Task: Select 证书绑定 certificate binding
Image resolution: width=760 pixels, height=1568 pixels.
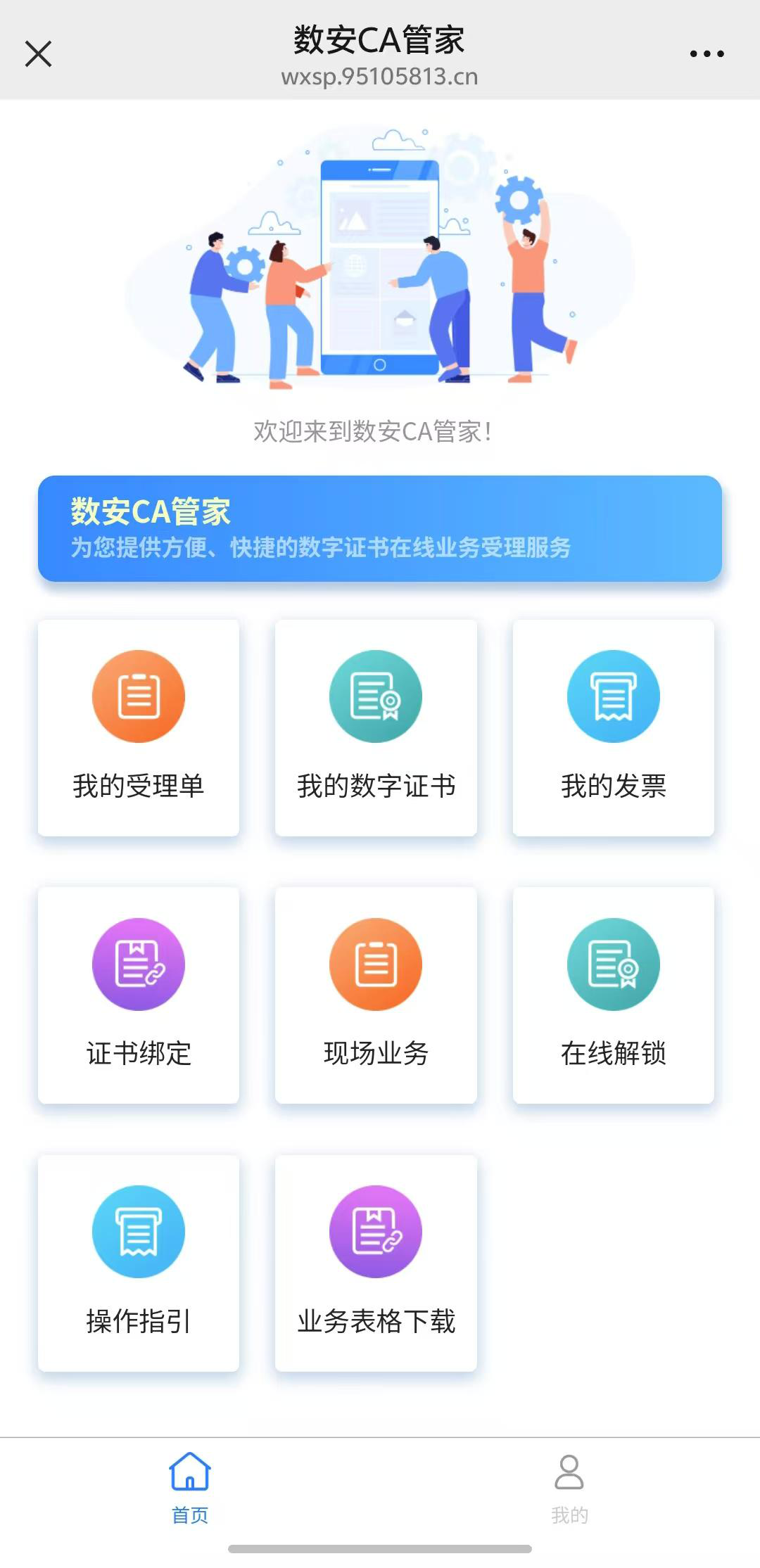Action: pyautogui.click(x=139, y=995)
